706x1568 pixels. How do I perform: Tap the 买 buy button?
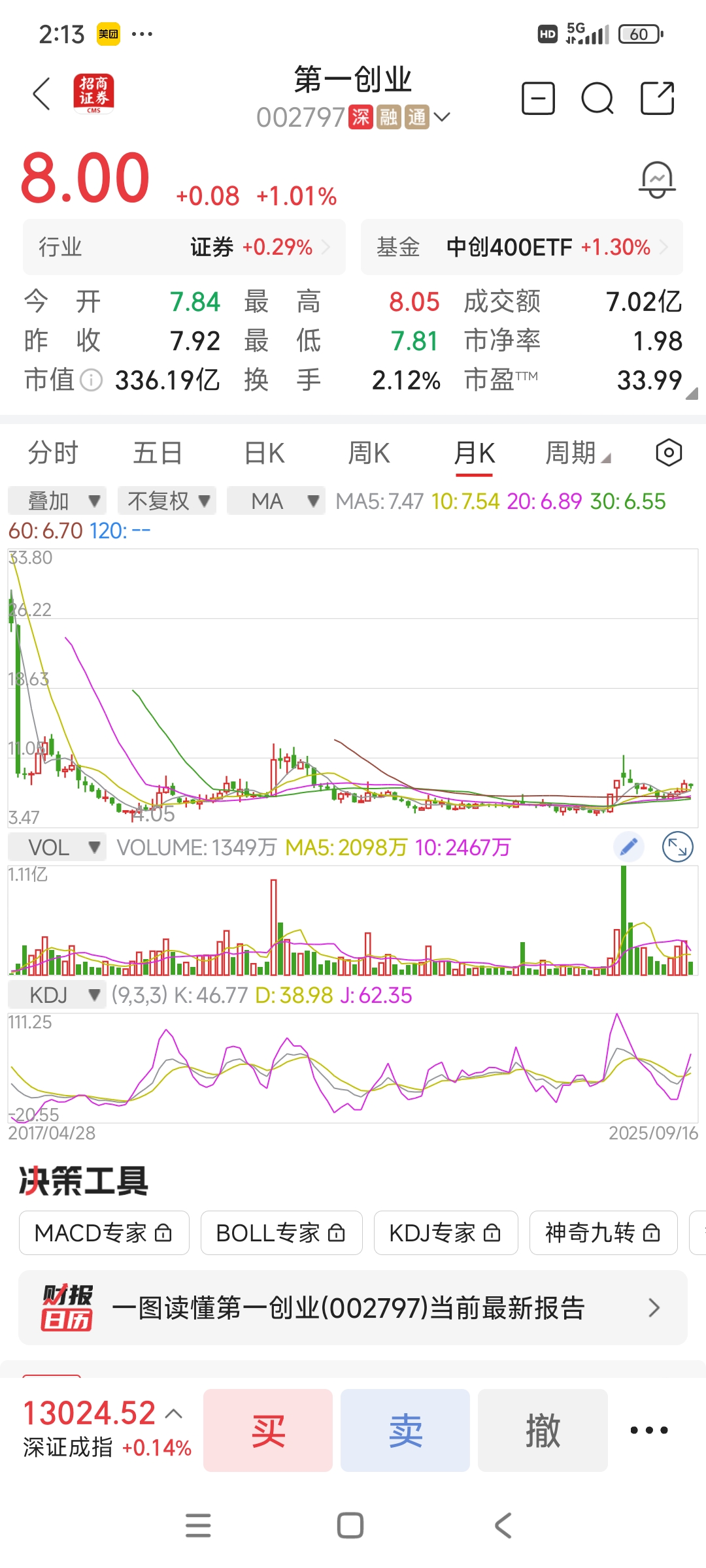(x=268, y=1430)
